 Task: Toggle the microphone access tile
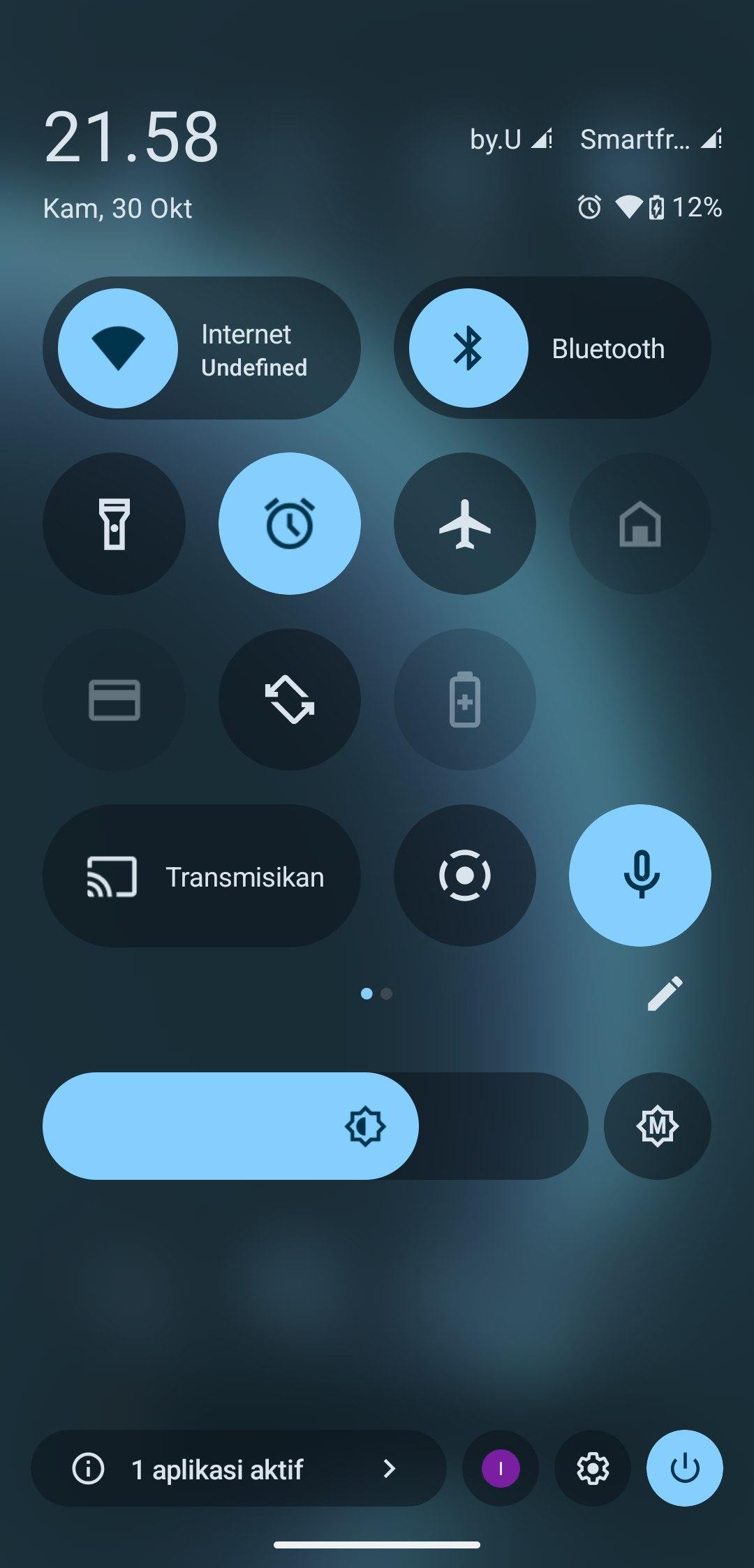coord(640,875)
